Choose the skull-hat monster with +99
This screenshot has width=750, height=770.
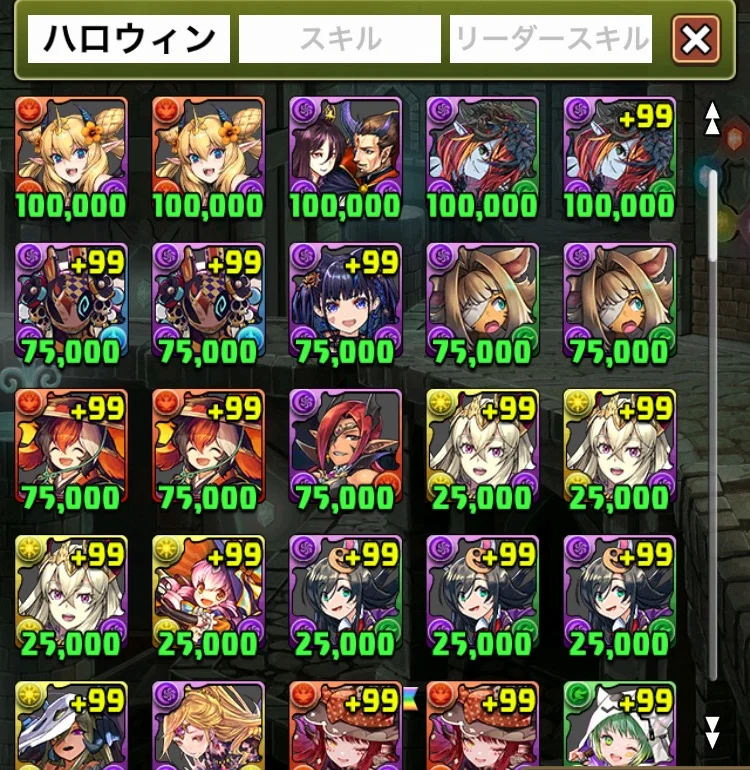tap(71, 725)
